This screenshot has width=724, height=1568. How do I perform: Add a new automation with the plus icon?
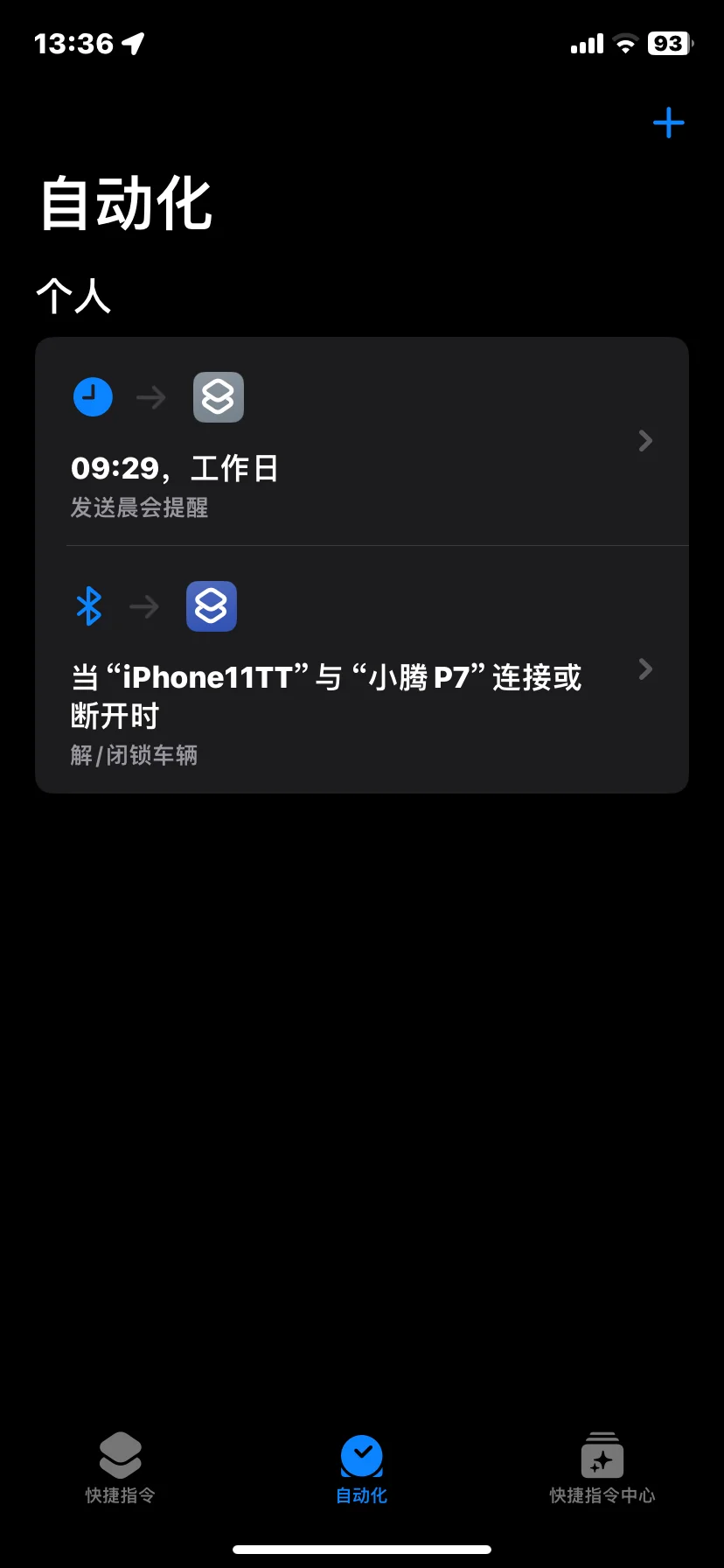tap(669, 122)
